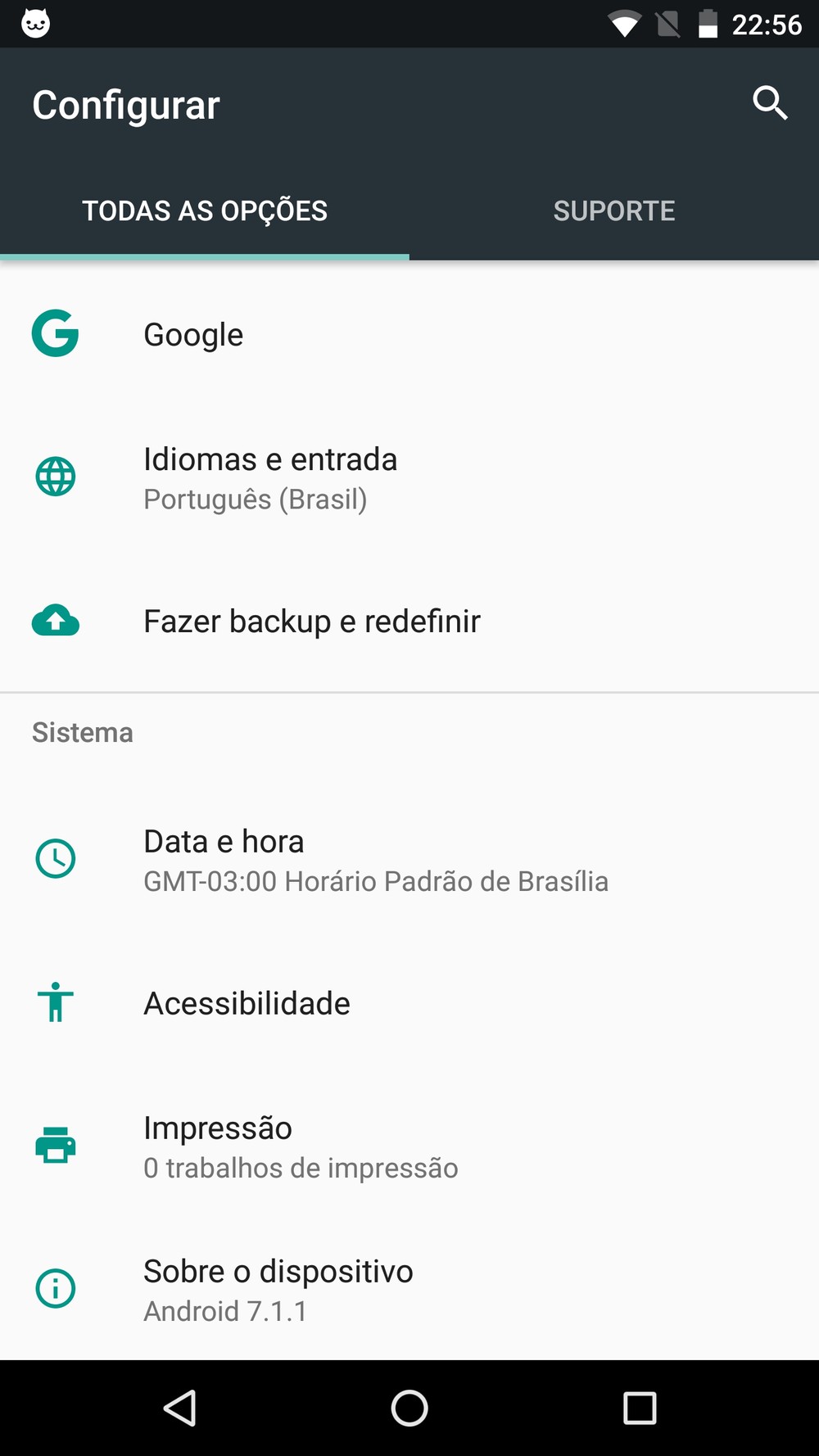This screenshot has height=1456, width=819.
Task: Open Fazer backup e redefinir
Action: (409, 621)
